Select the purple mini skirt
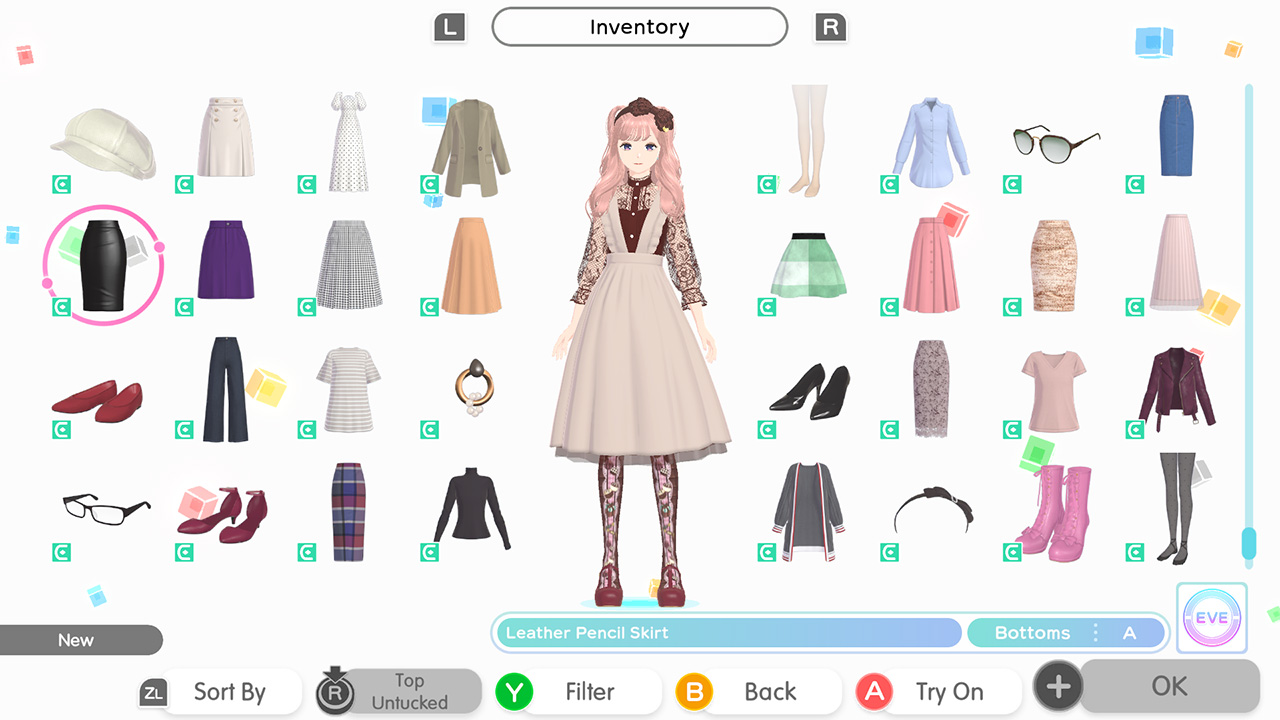This screenshot has height=720, width=1280. click(x=225, y=261)
